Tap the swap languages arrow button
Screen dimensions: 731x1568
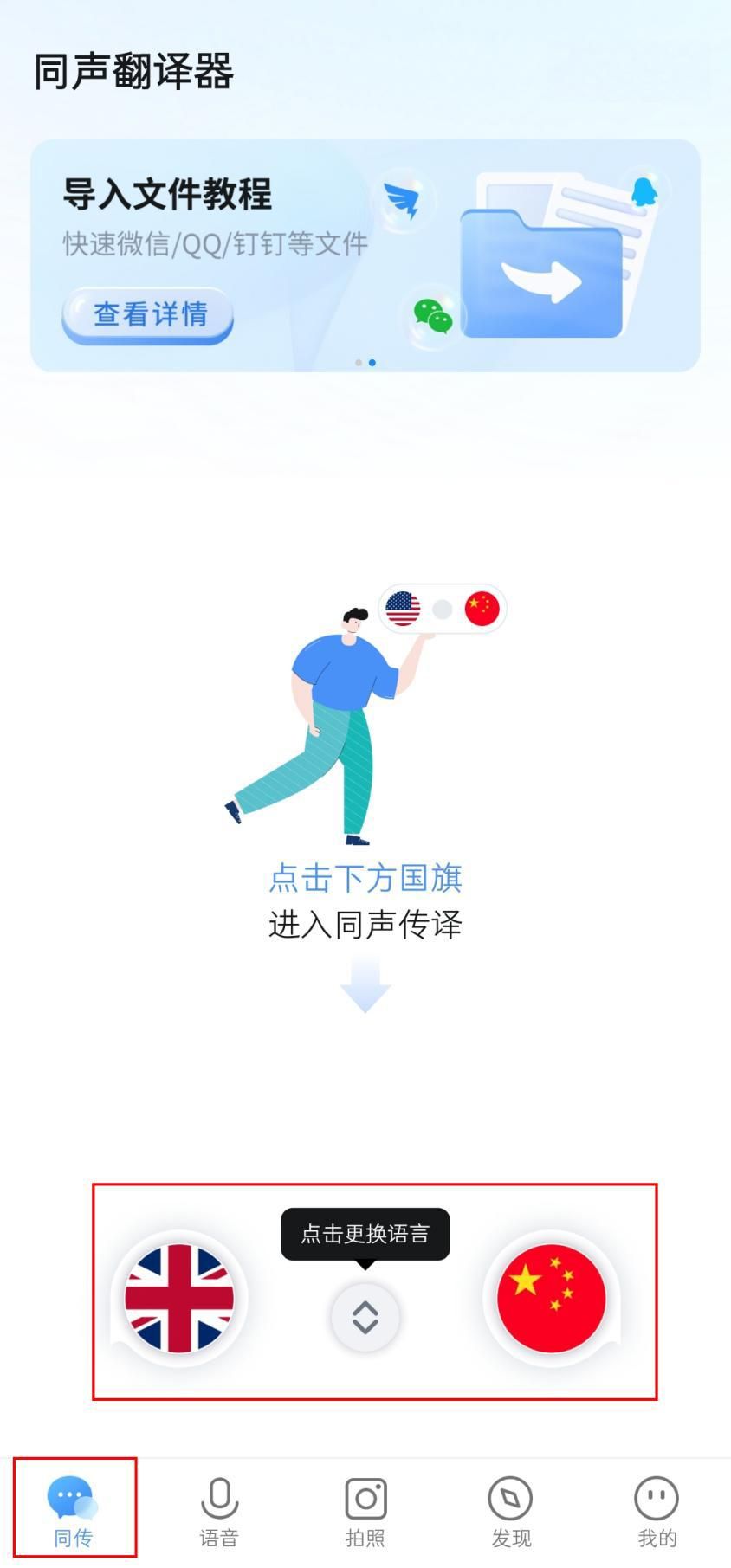pos(365,1317)
